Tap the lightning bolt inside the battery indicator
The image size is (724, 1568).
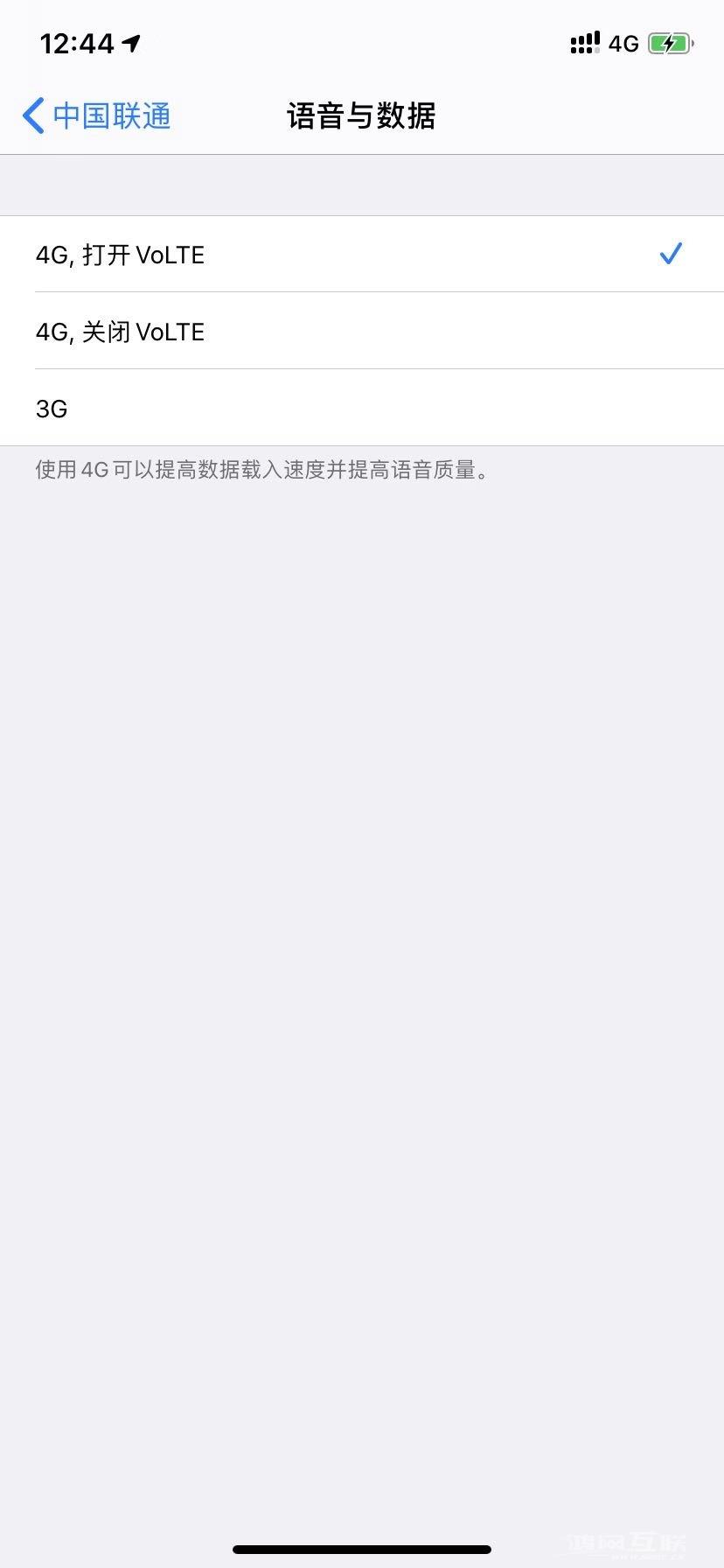point(670,43)
